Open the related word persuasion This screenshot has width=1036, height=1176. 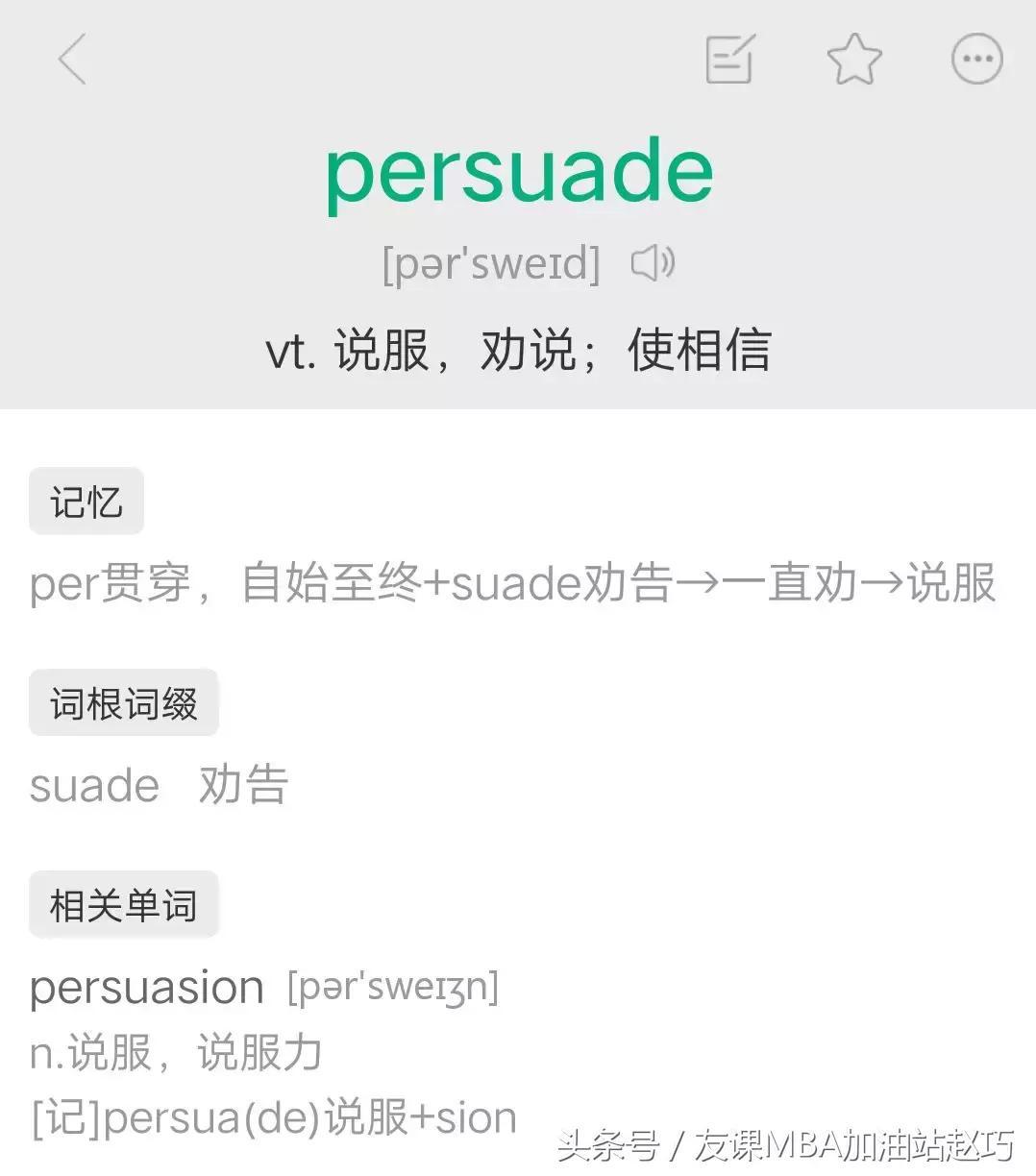point(145,986)
